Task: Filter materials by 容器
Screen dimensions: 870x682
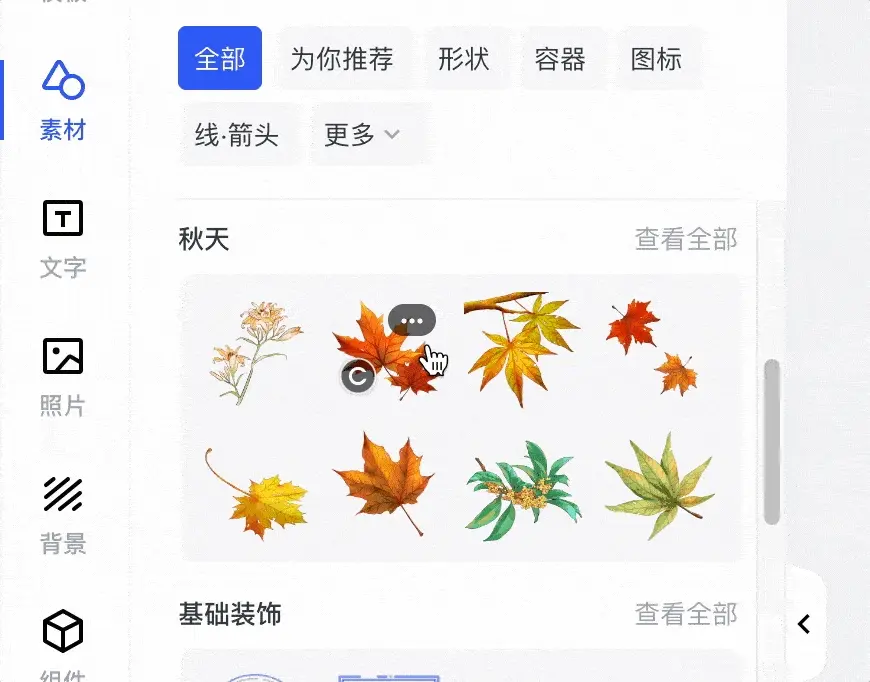Action: (x=560, y=59)
